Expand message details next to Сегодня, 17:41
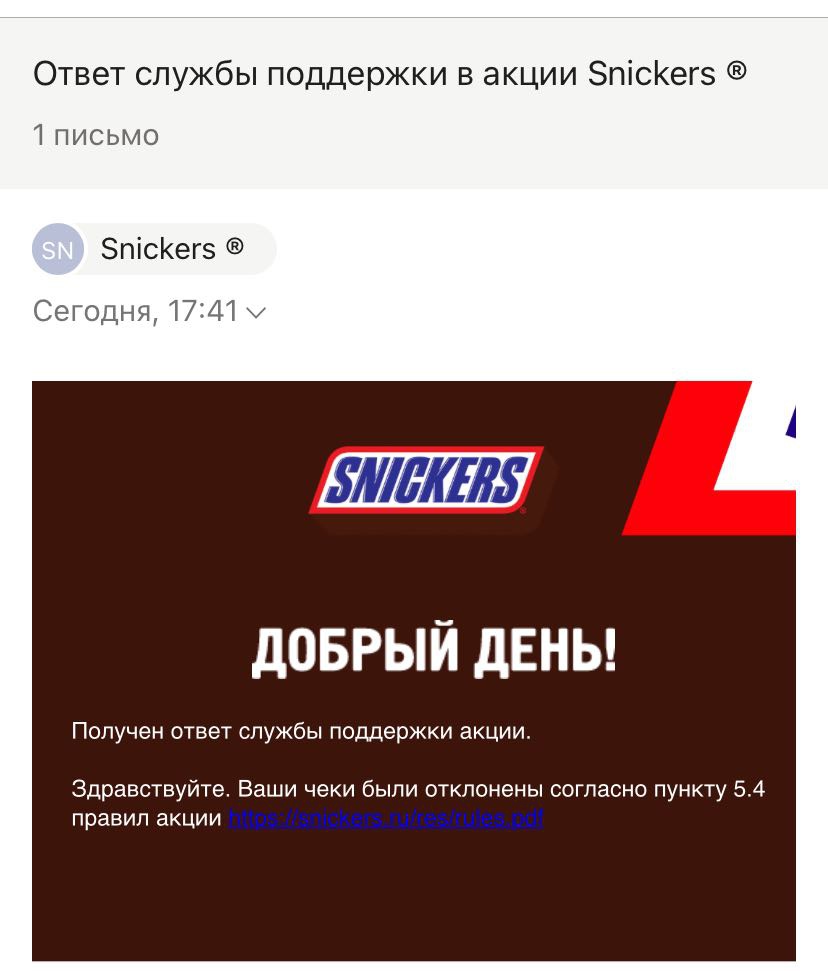828x971 pixels. 256,312
